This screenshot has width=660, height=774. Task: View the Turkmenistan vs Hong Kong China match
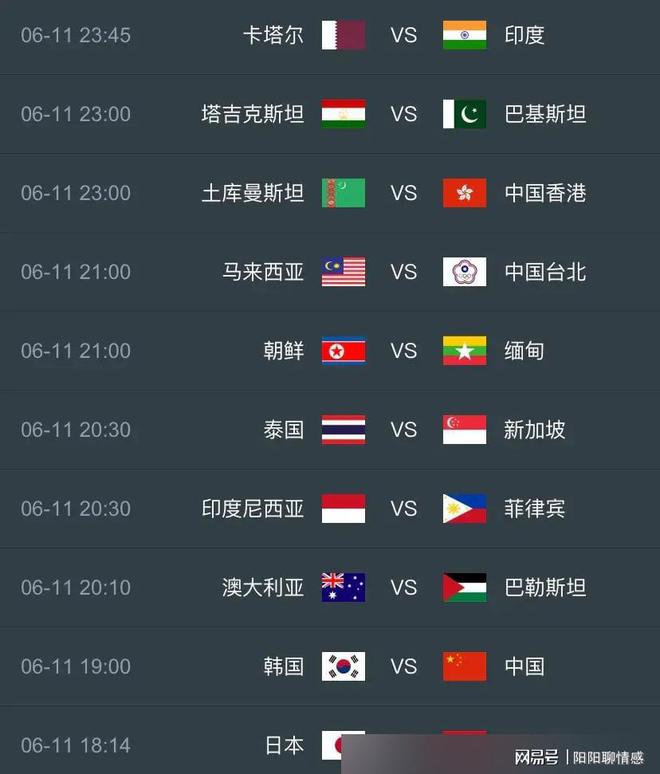click(x=403, y=193)
